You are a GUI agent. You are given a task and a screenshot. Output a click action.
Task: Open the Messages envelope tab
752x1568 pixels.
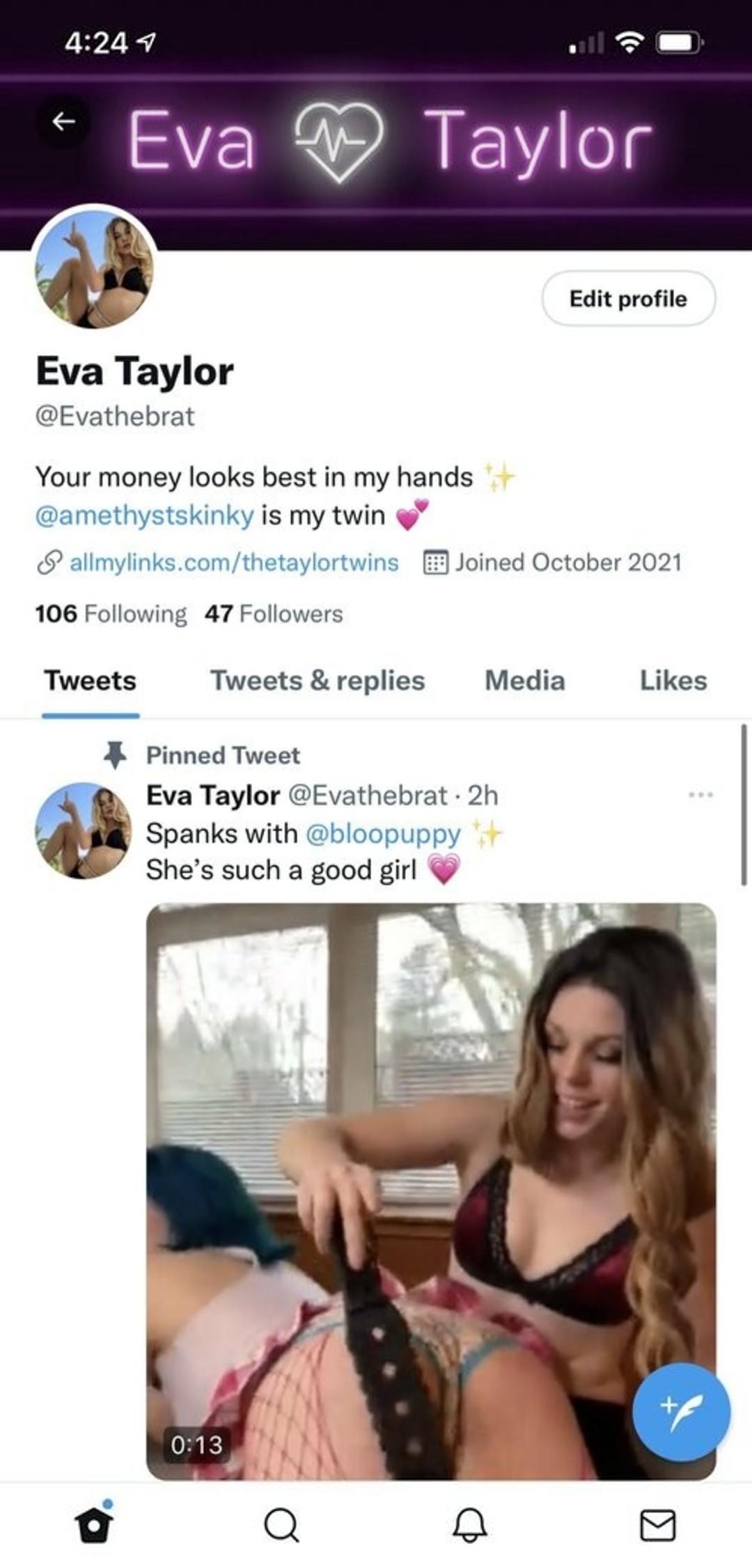657,1526
